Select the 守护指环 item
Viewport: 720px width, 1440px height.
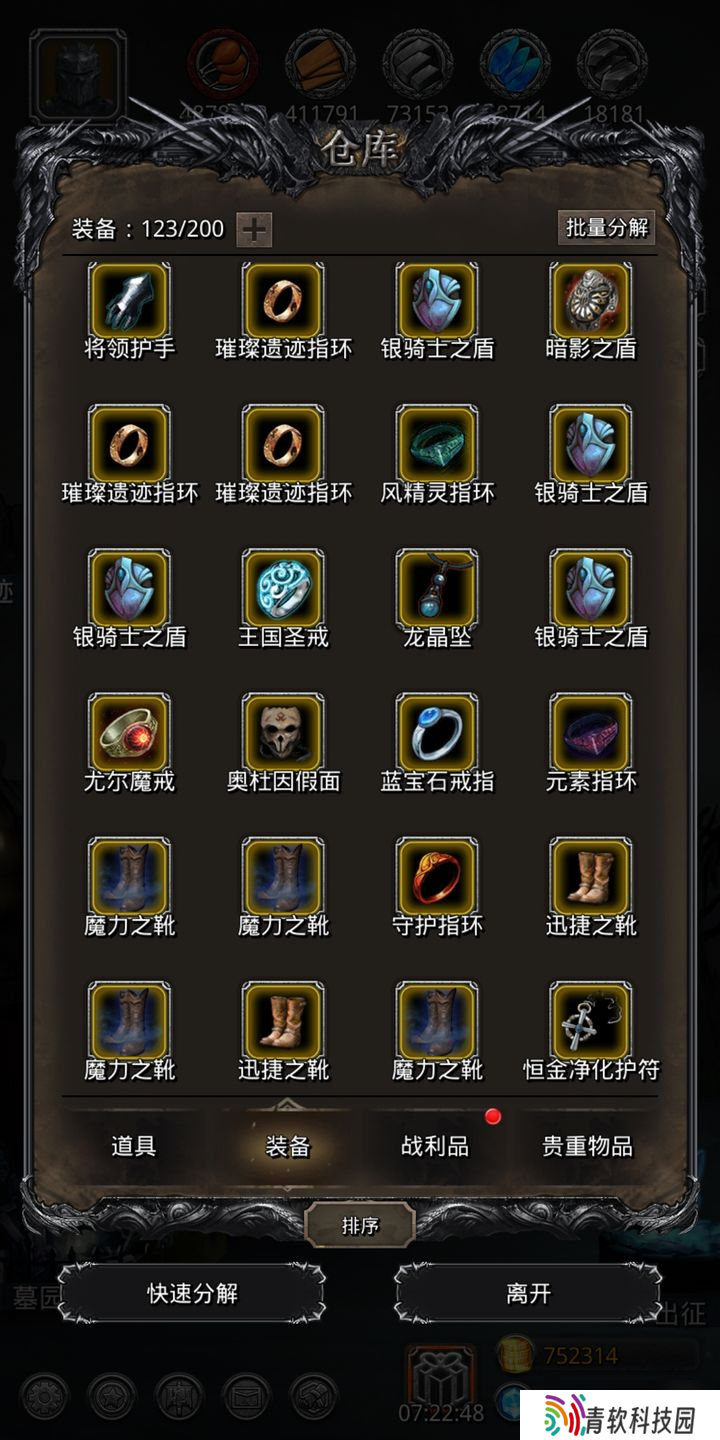pyautogui.click(x=437, y=877)
